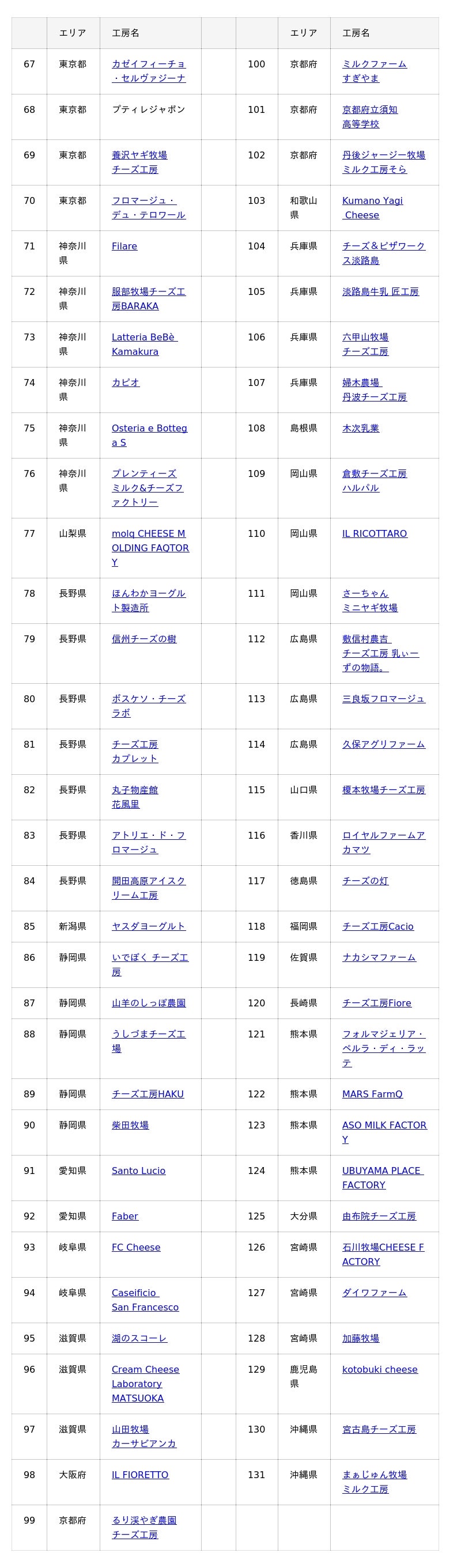The width and height of the screenshot is (461, 1568).
Task: Tap the 柴田牧場 link
Action: pyautogui.click(x=130, y=1125)
